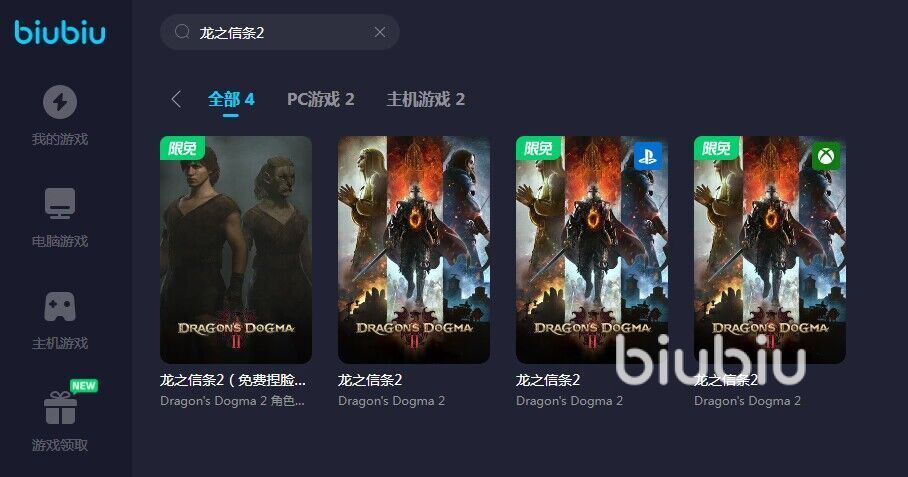Open 主机游戏 in the sidebar
This screenshot has width=908, height=477.
(x=60, y=321)
